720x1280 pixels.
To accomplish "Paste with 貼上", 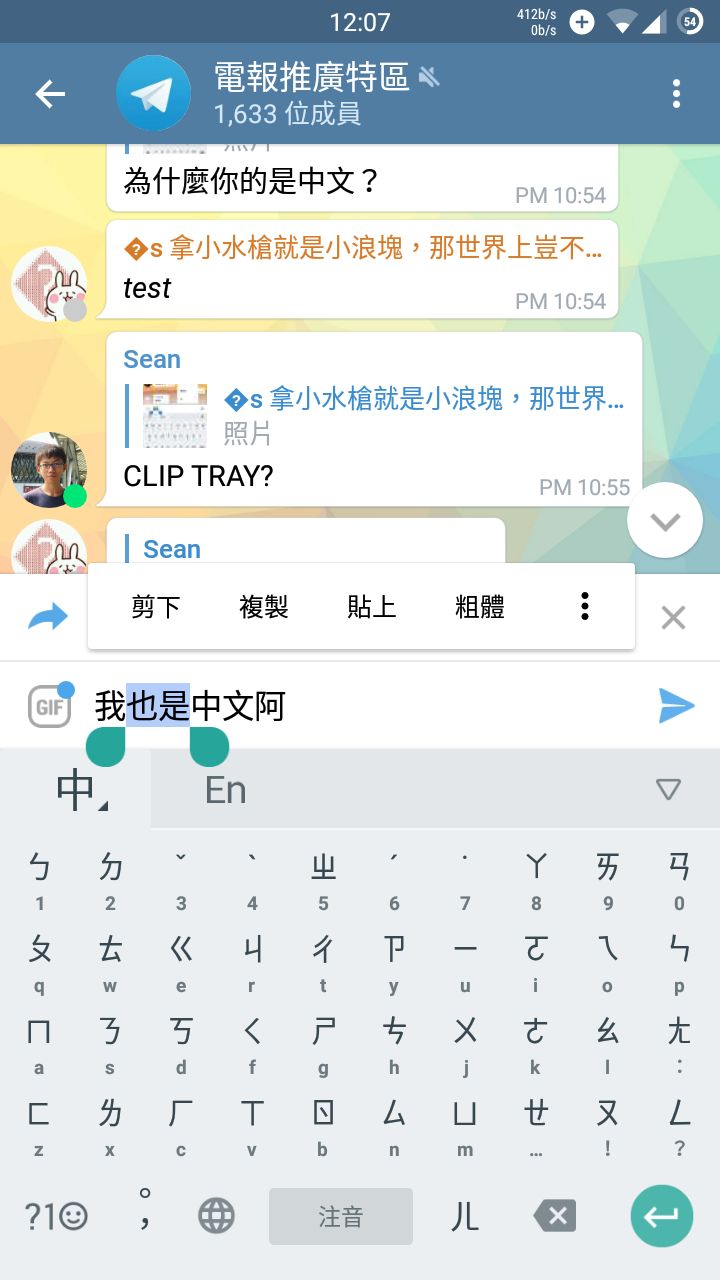I will 372,607.
